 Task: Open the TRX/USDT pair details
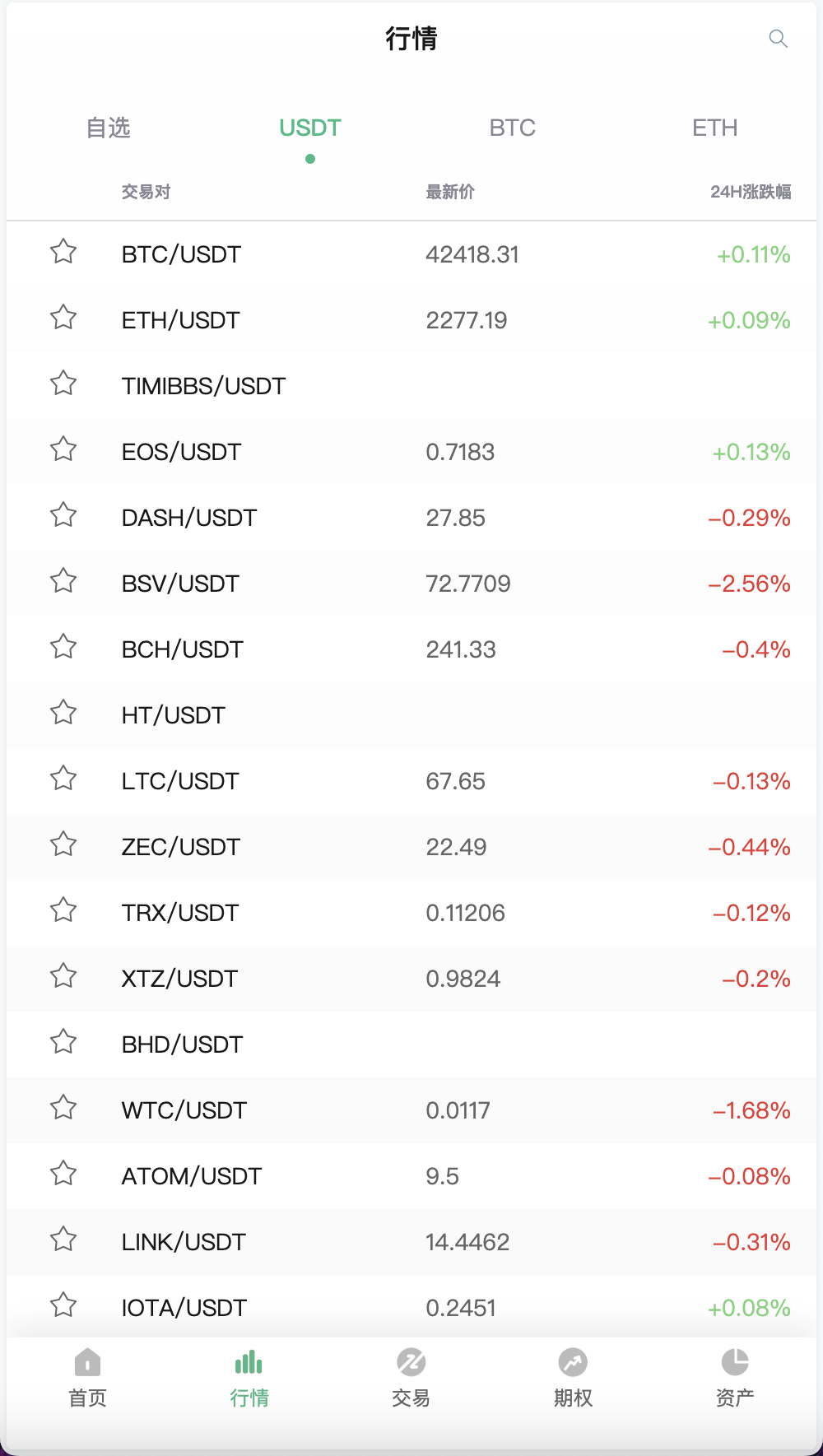click(x=411, y=912)
